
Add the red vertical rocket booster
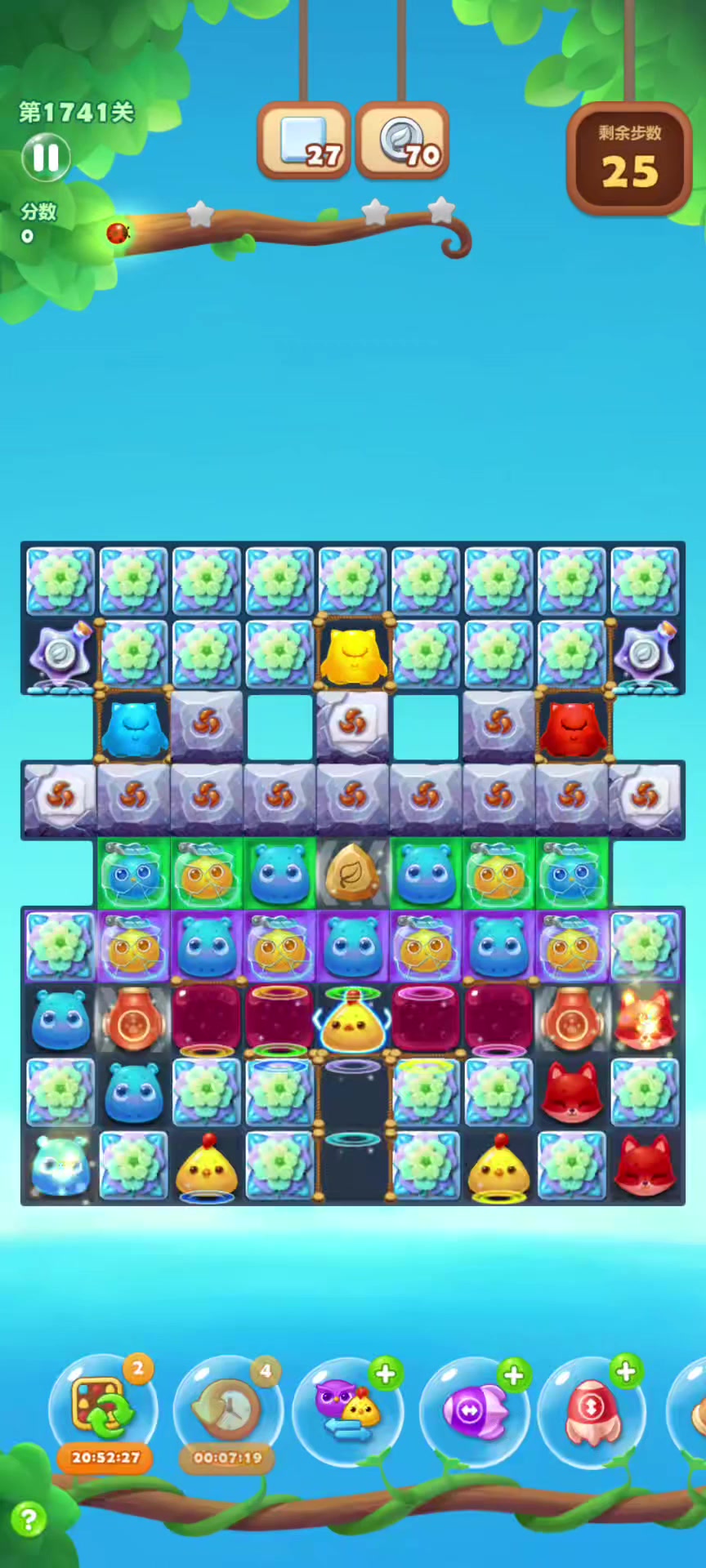pyautogui.click(x=626, y=1372)
